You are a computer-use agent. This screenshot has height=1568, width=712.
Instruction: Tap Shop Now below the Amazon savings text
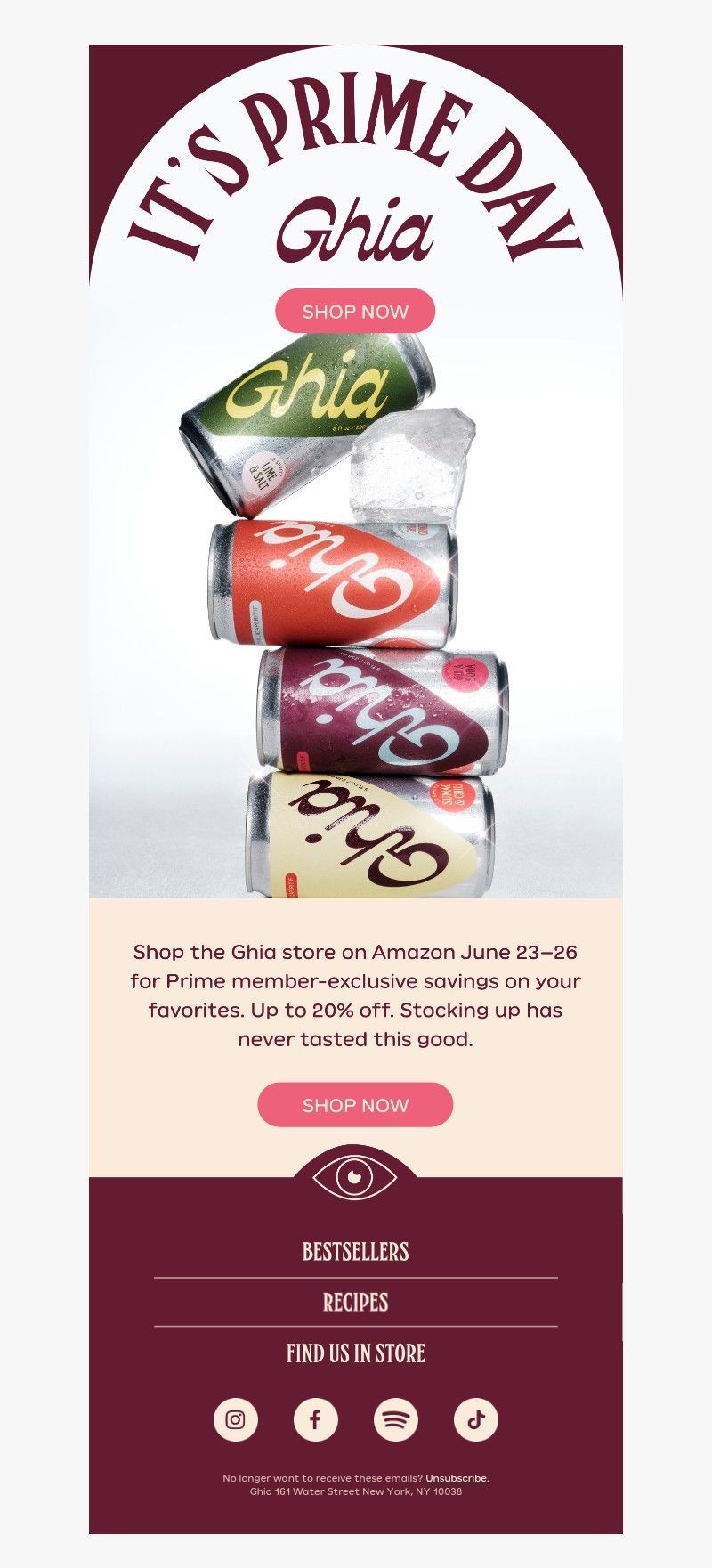coord(355,1105)
